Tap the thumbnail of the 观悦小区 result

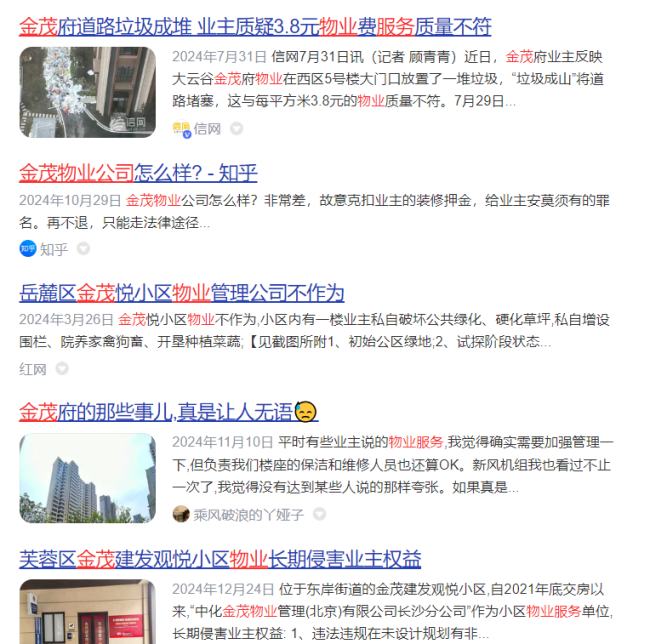click(87, 612)
